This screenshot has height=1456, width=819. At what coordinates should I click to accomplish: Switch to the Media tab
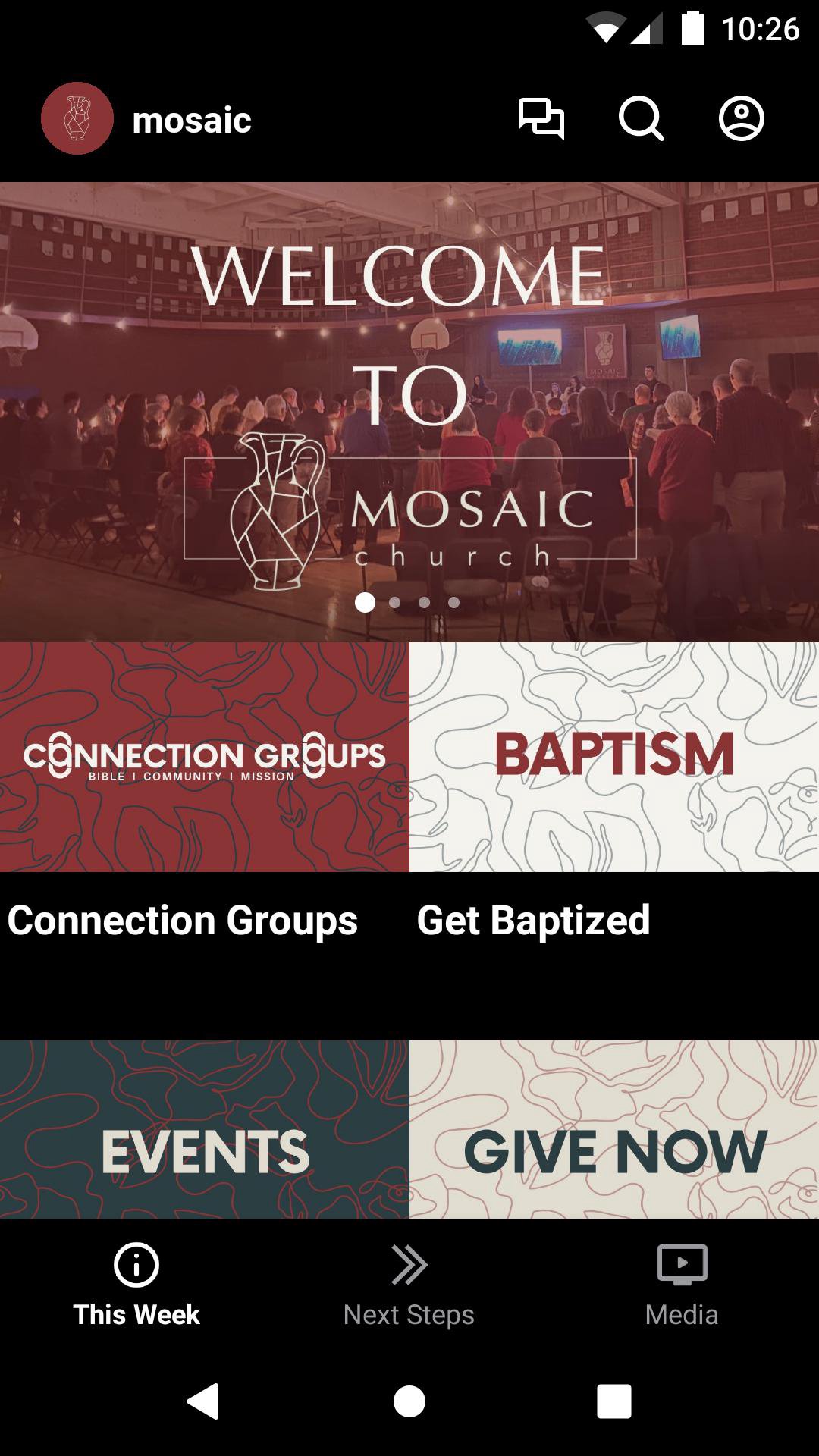[682, 1286]
